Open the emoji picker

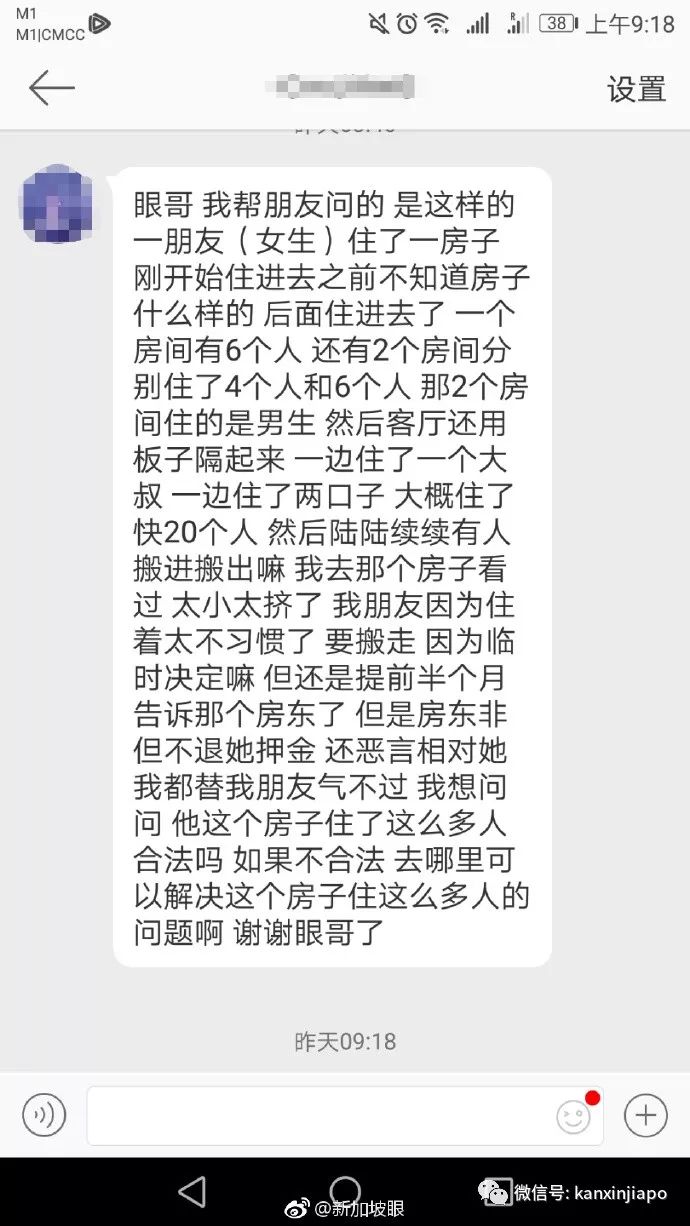(x=574, y=1116)
